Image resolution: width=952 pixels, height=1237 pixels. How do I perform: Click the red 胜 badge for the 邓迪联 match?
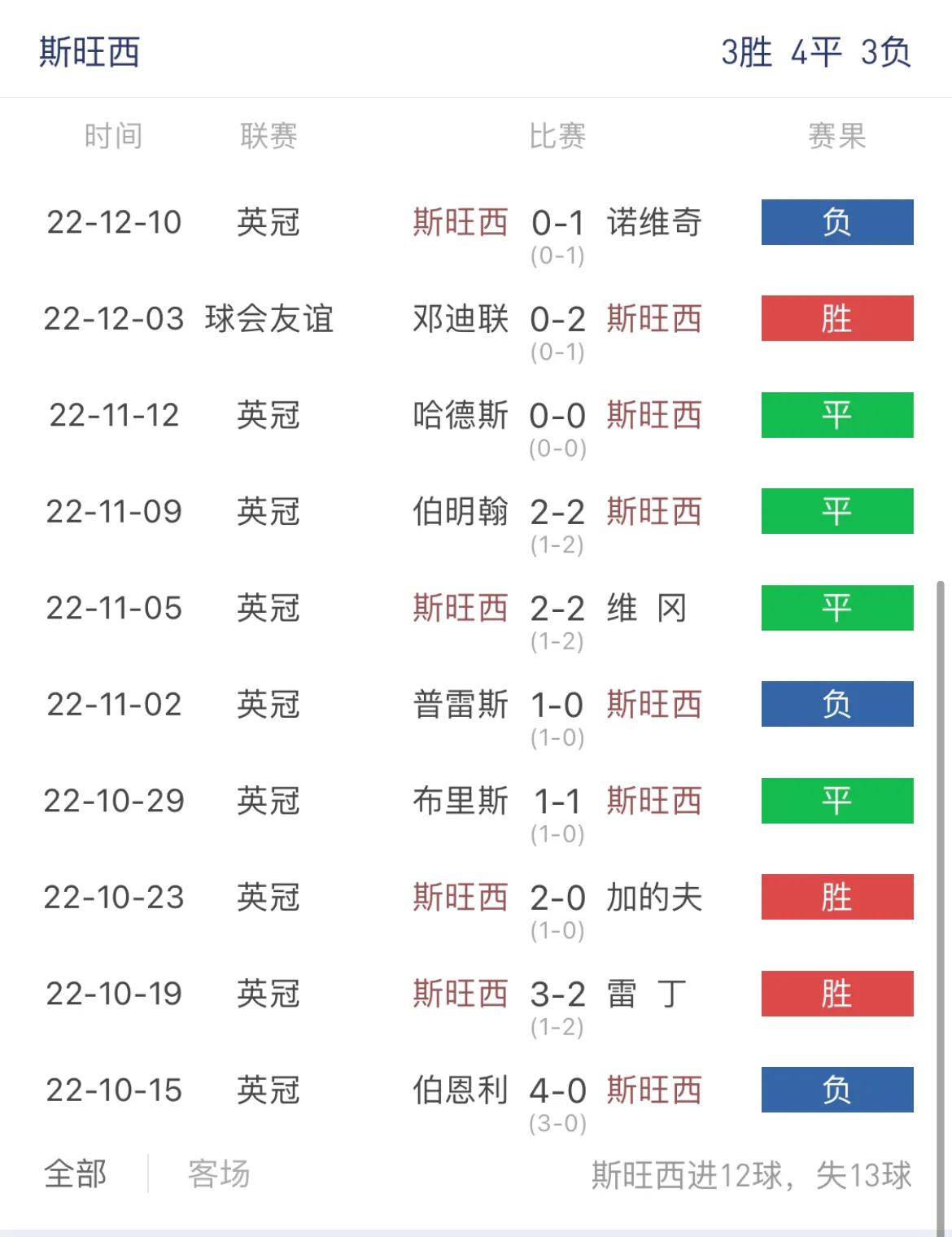click(837, 319)
